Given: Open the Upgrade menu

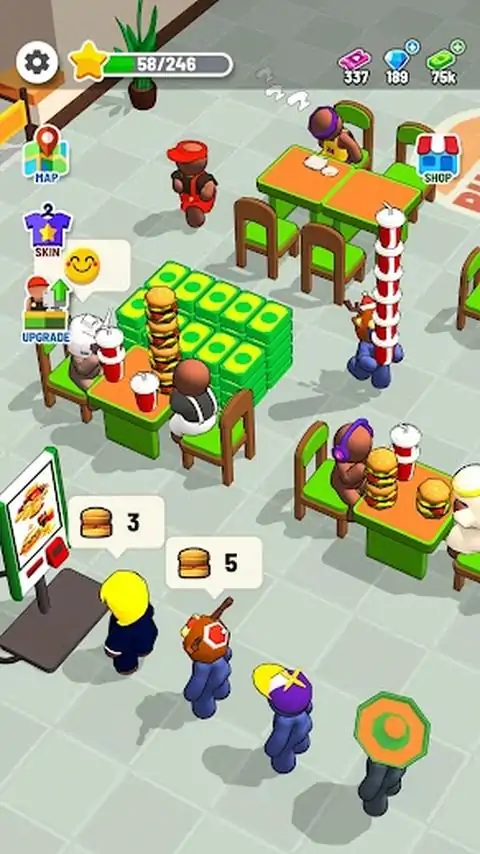Looking at the screenshot, I should (x=46, y=309).
